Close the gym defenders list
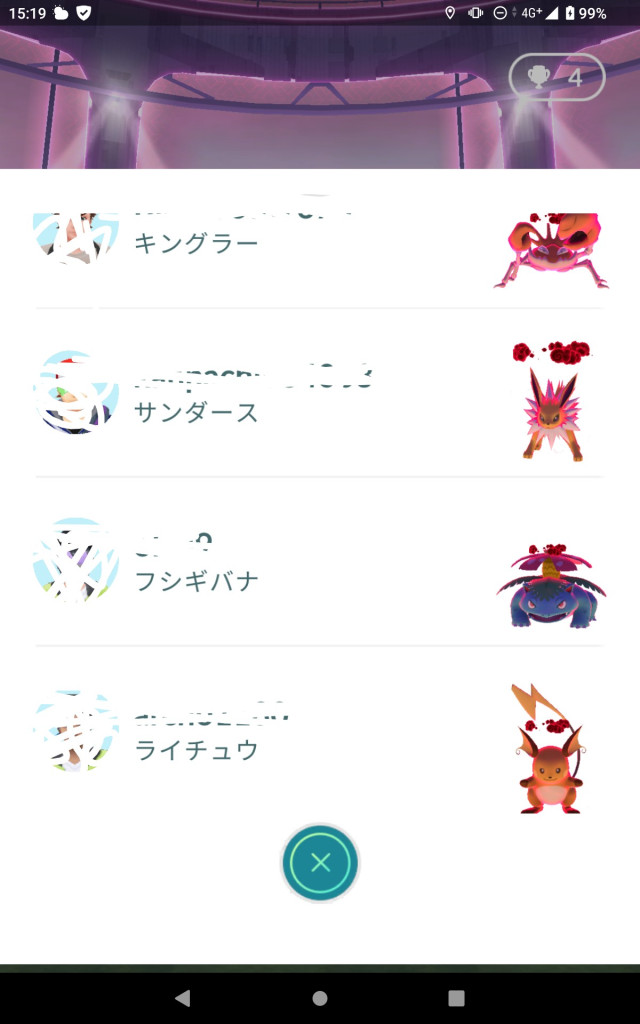This screenshot has width=640, height=1024. tap(320, 863)
